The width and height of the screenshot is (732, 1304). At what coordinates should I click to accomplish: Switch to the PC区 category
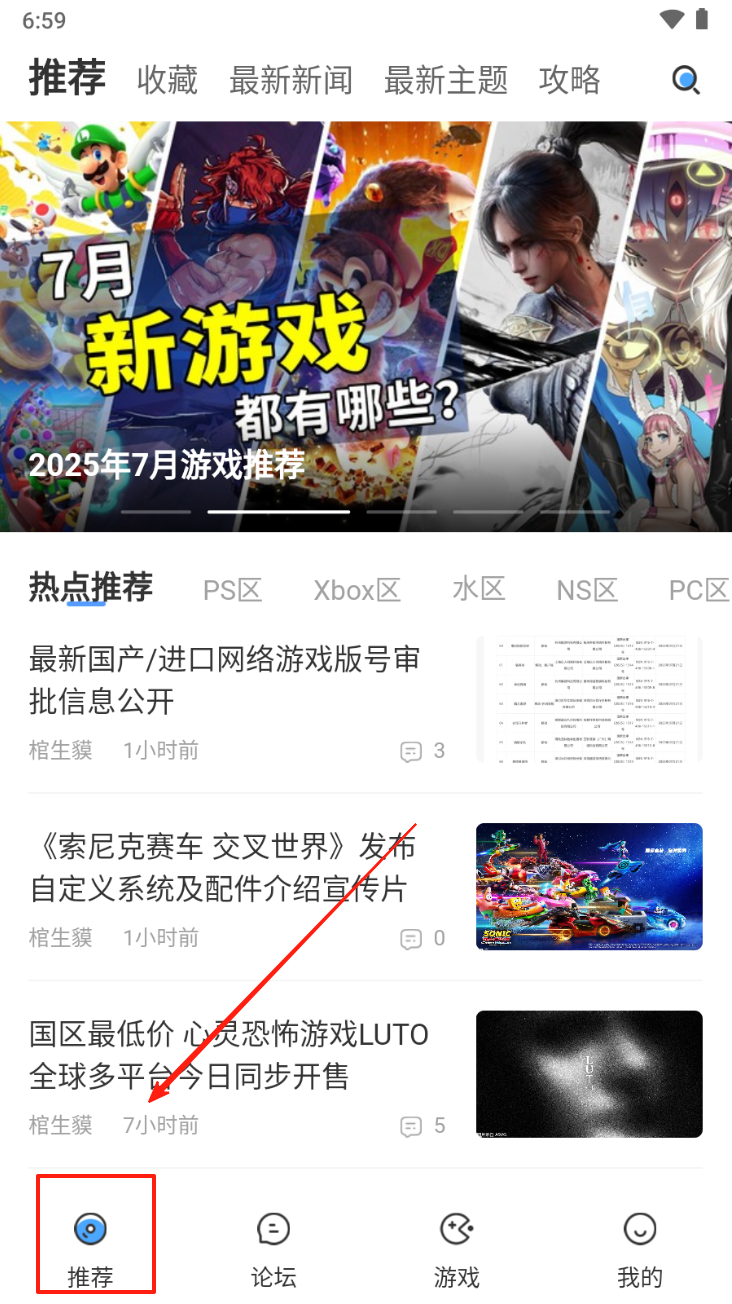698,590
